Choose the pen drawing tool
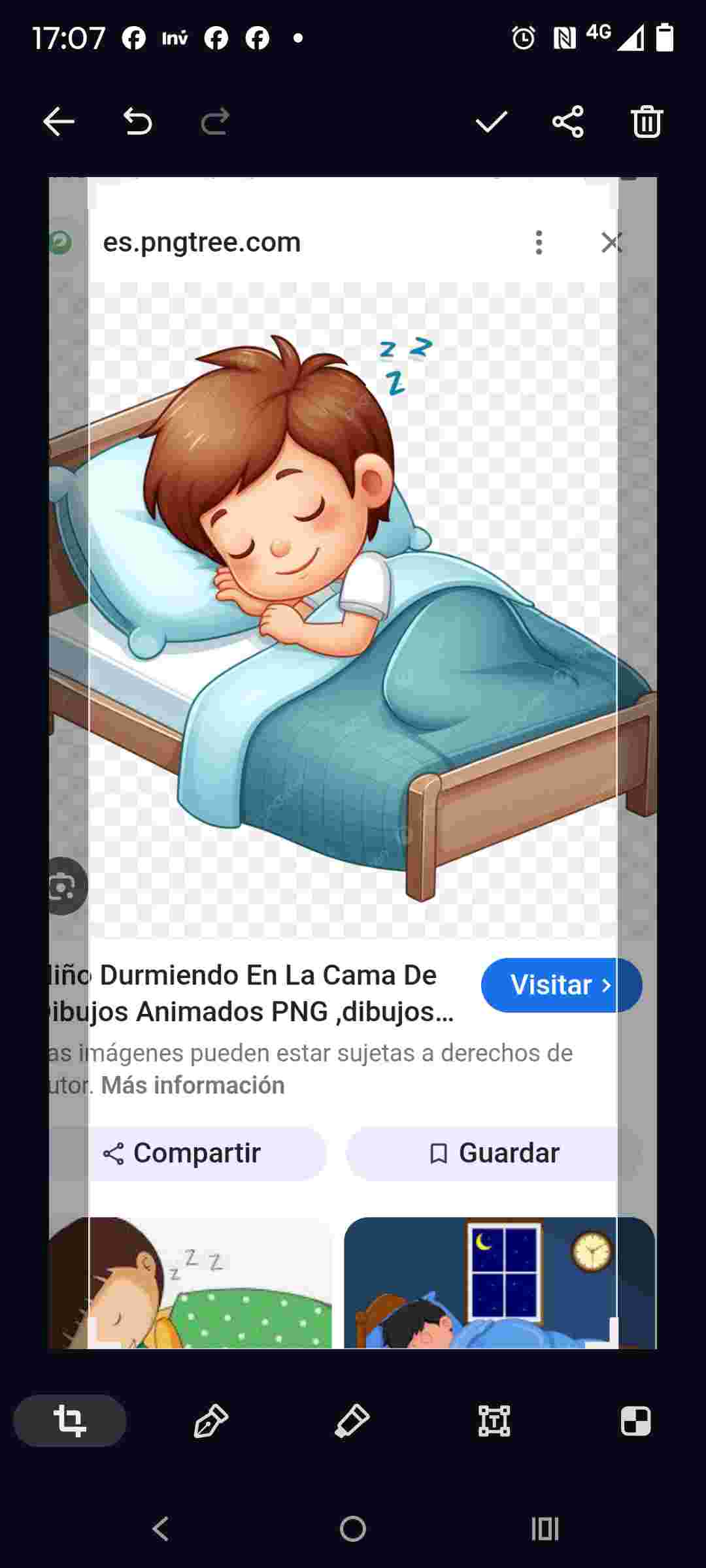706x1568 pixels. pyautogui.click(x=211, y=1421)
